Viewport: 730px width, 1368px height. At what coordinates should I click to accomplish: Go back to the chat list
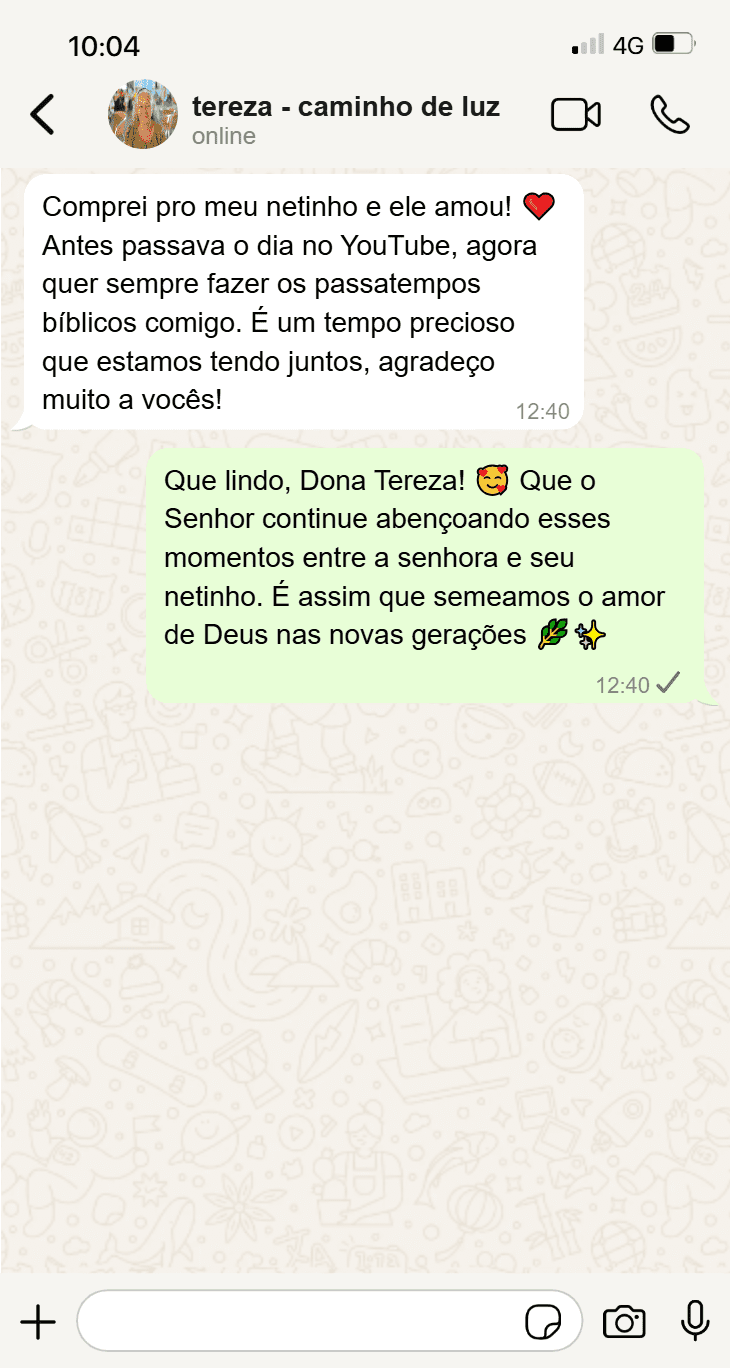pyautogui.click(x=42, y=115)
